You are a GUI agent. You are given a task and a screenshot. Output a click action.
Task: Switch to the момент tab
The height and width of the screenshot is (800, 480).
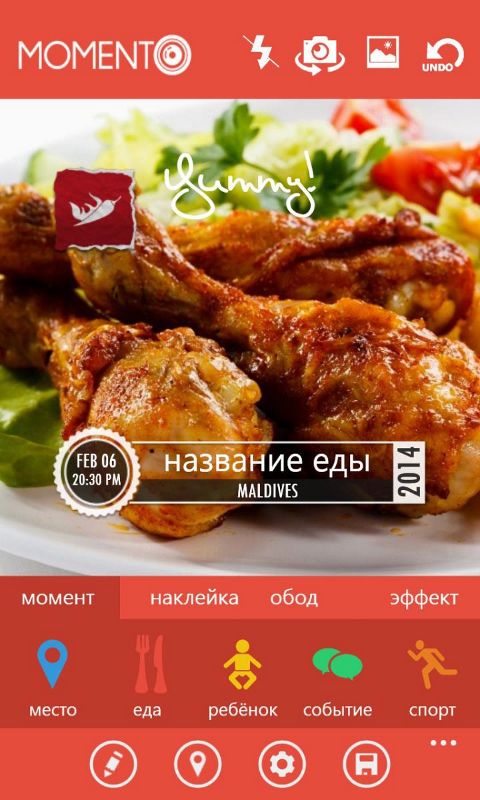(58, 598)
